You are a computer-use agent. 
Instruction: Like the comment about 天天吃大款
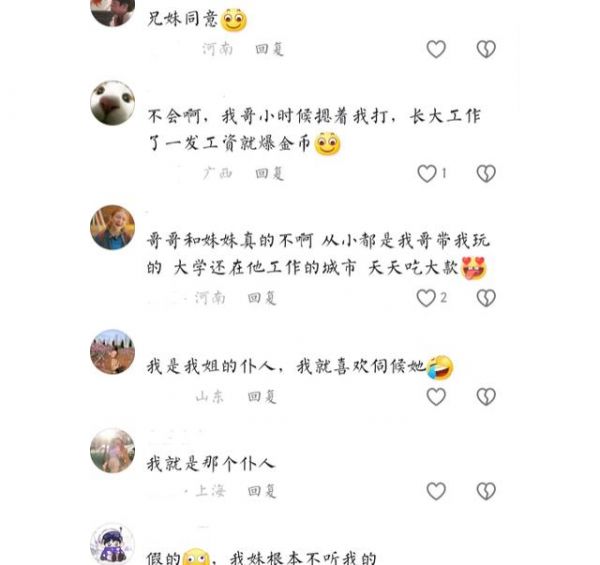tap(427, 298)
